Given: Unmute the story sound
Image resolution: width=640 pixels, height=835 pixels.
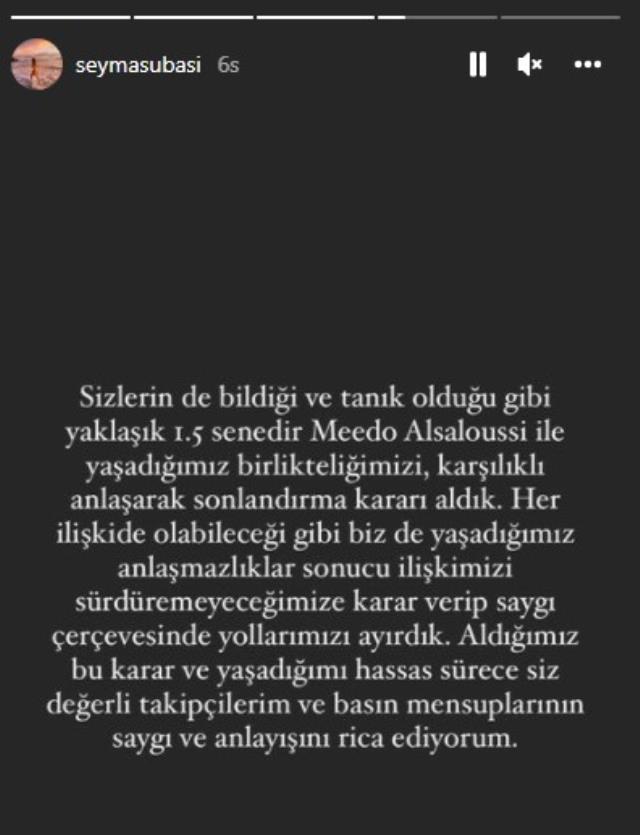Looking at the screenshot, I should coord(529,65).
